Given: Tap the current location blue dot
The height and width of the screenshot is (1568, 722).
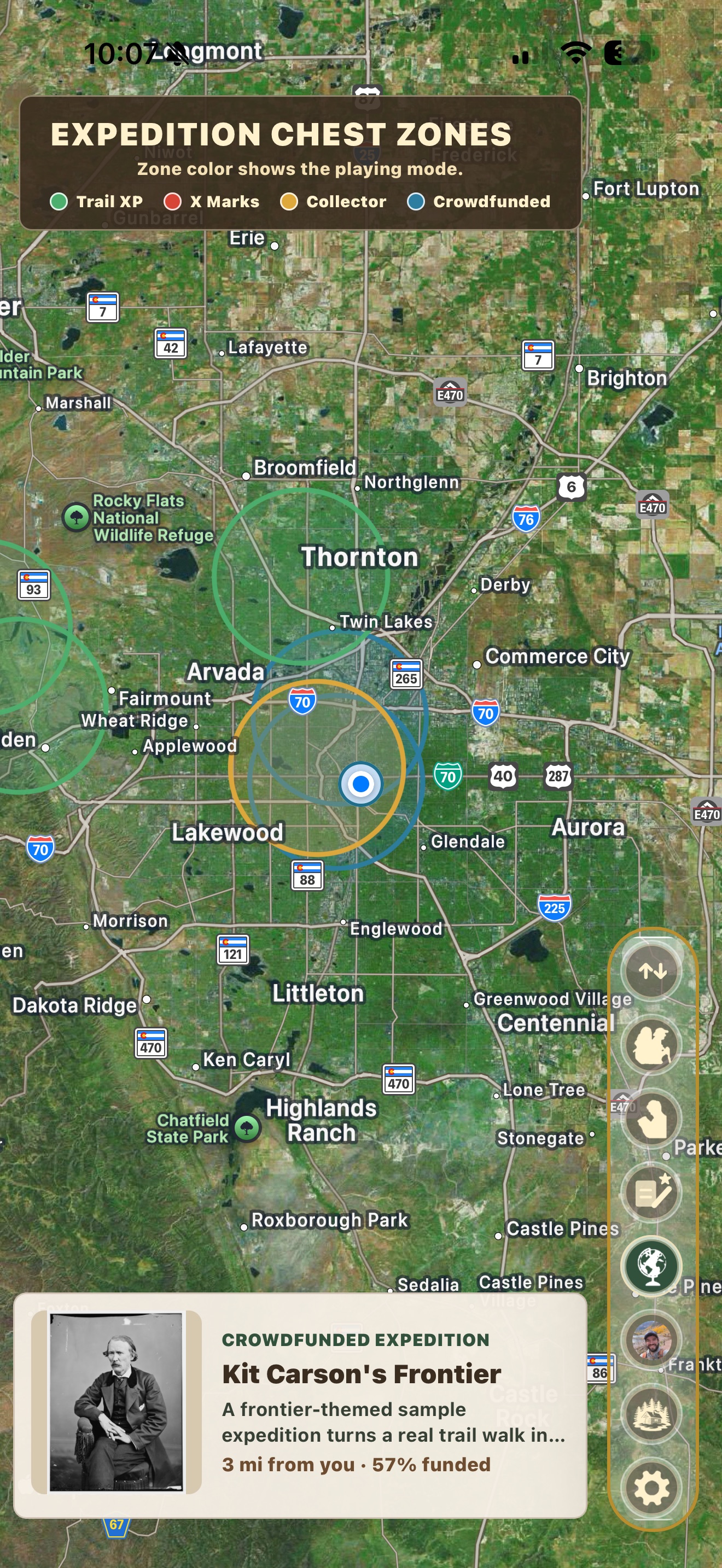Looking at the screenshot, I should tap(361, 783).
